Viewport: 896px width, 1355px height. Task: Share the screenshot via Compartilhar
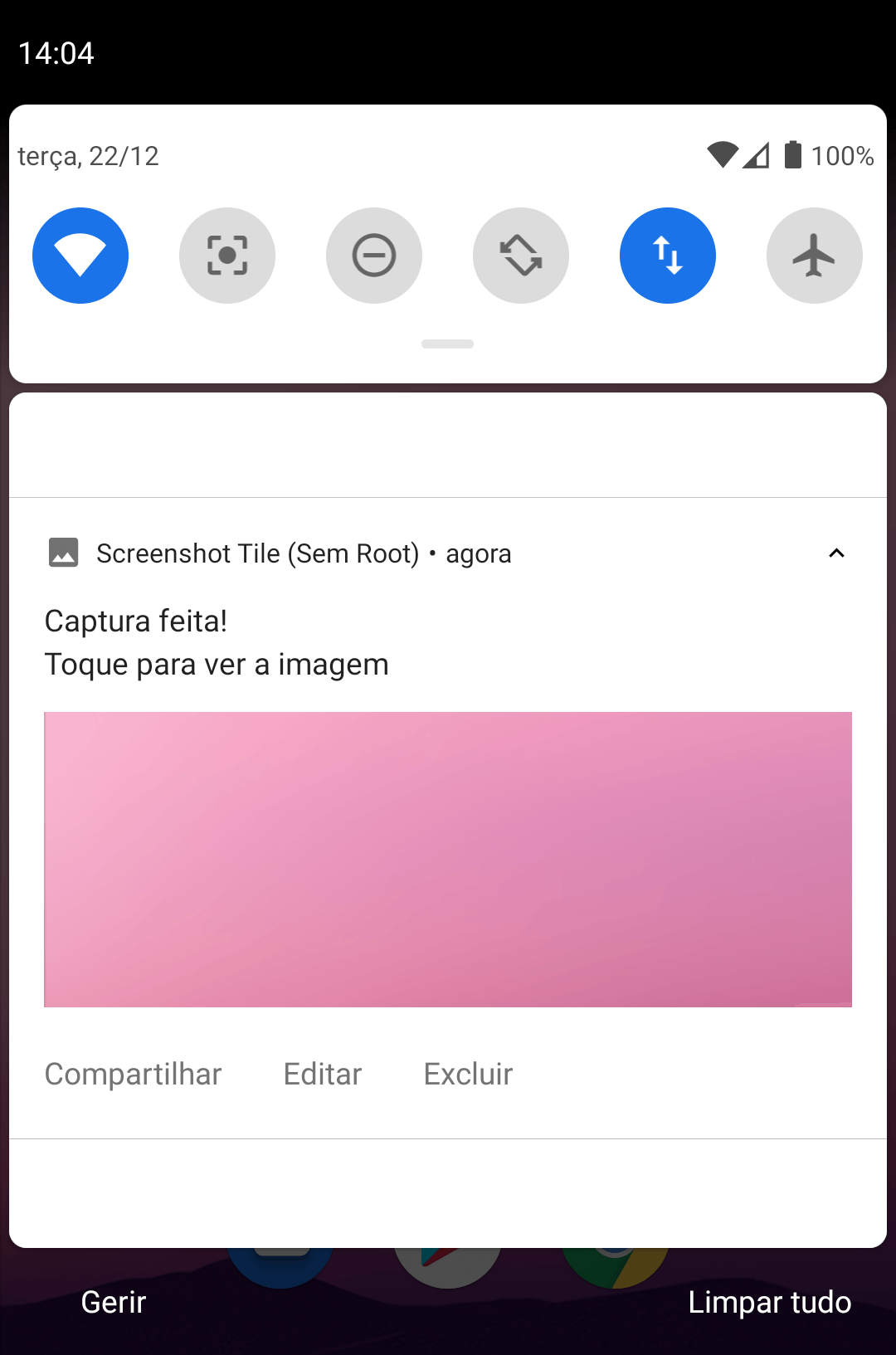[x=133, y=1074]
